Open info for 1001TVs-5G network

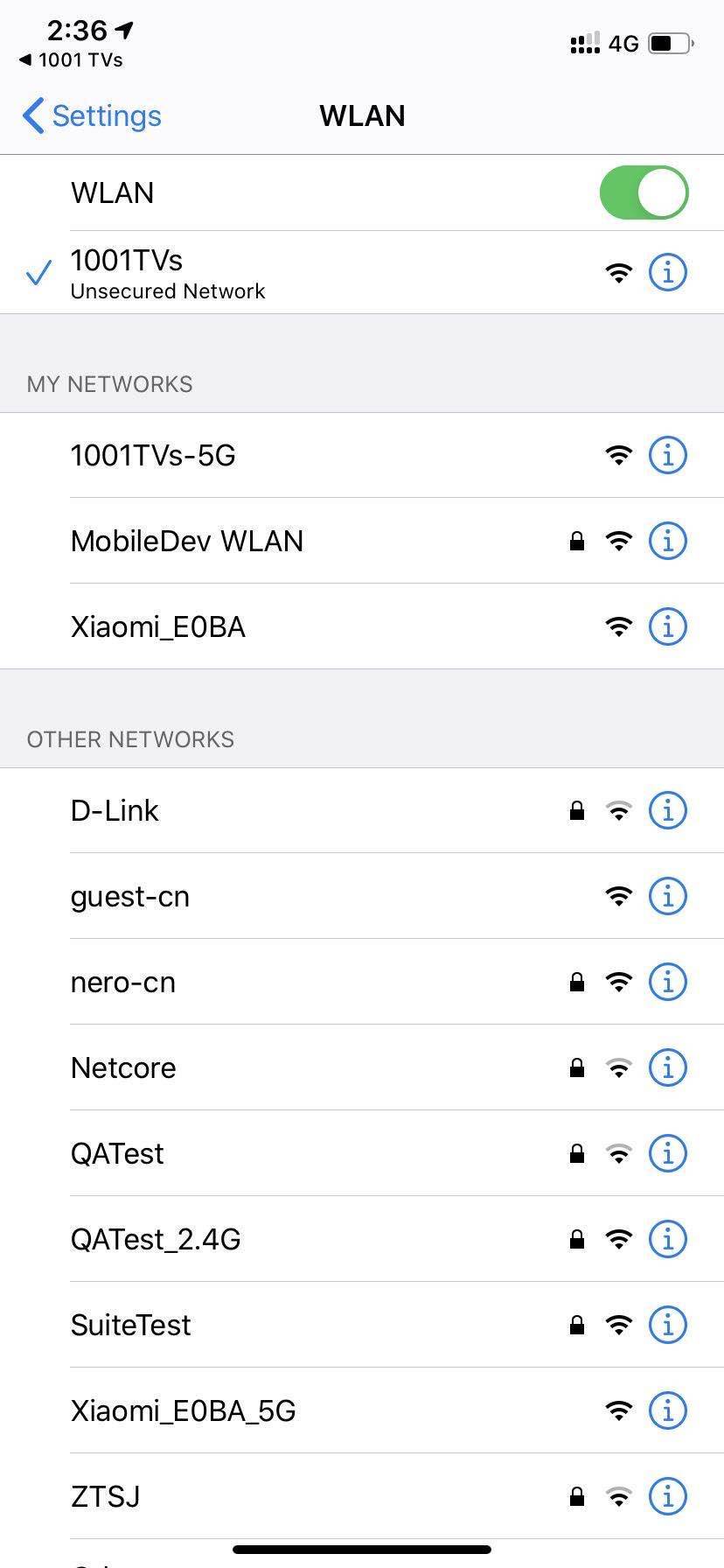667,455
